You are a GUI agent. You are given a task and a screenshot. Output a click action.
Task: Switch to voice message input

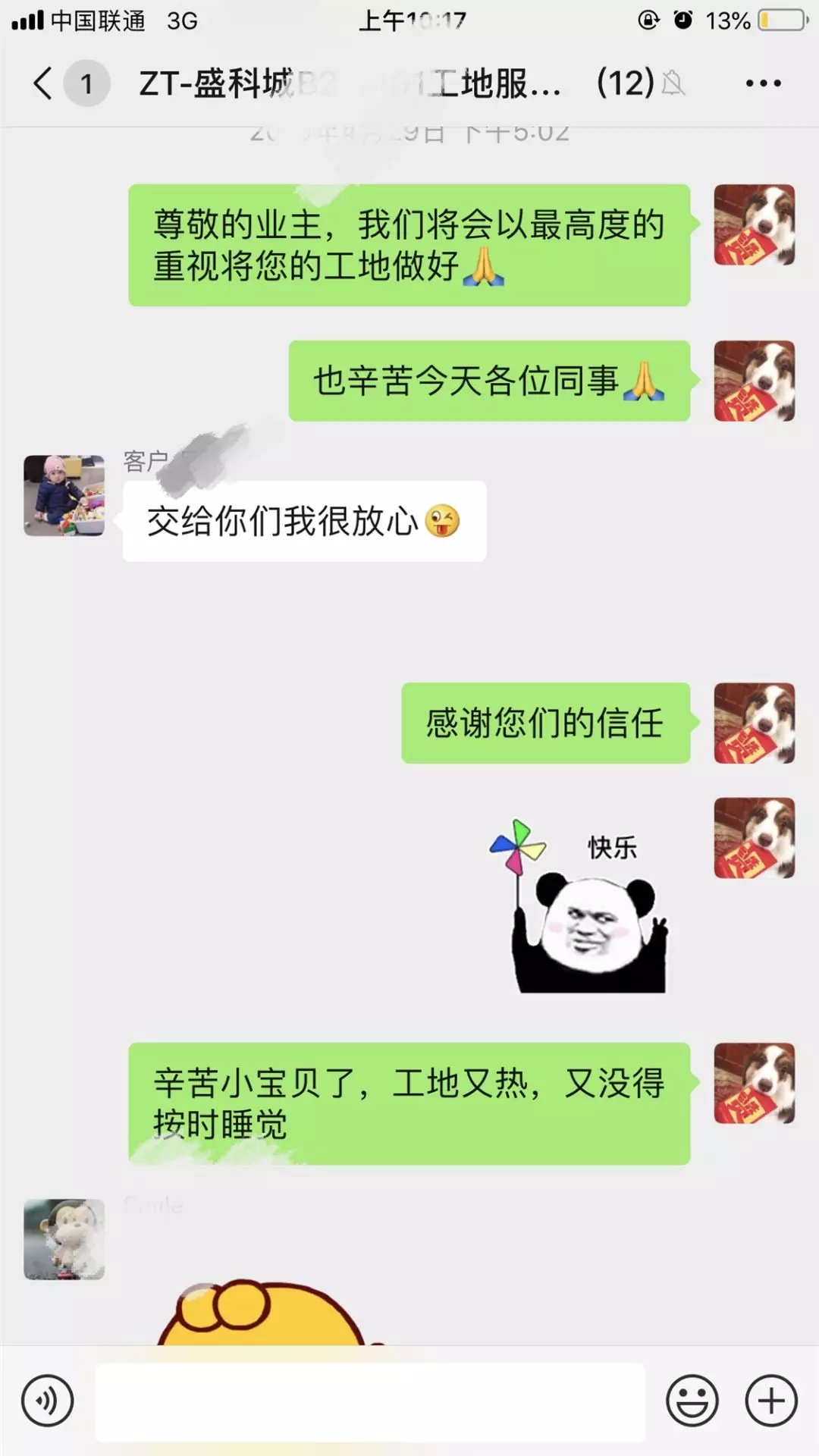tap(47, 1401)
